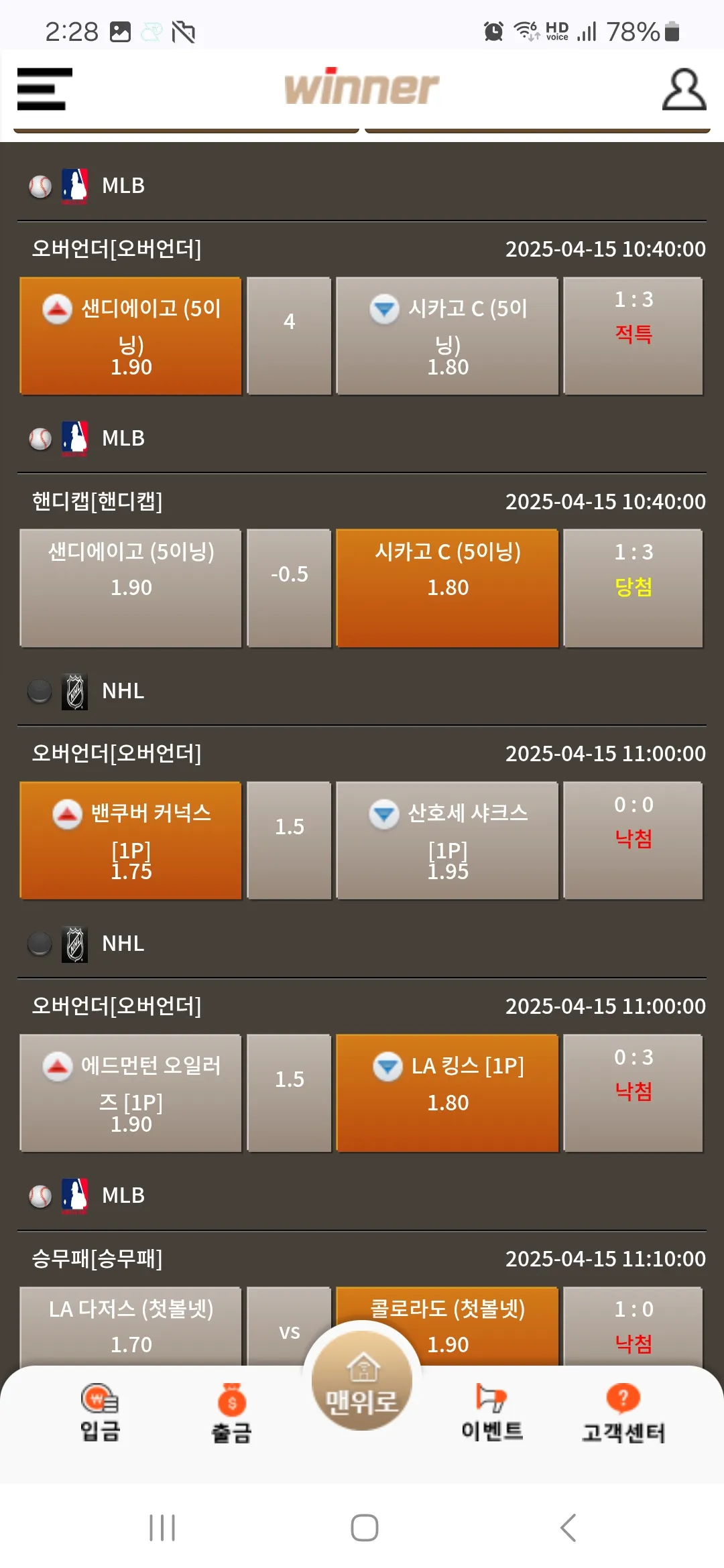Image resolution: width=724 pixels, height=1568 pixels.
Task: Open the user profile icon
Action: point(684,89)
